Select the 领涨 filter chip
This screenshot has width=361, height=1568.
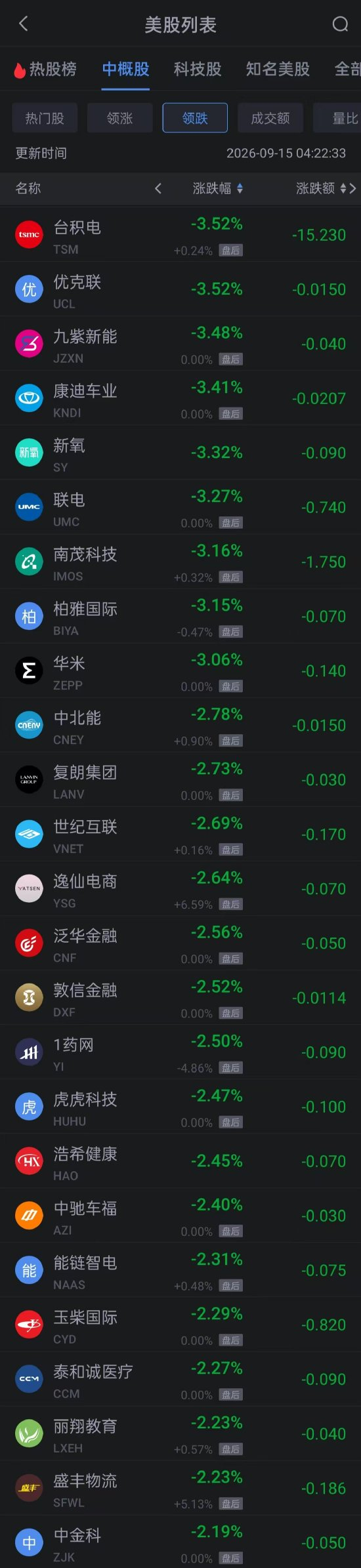pyautogui.click(x=120, y=118)
